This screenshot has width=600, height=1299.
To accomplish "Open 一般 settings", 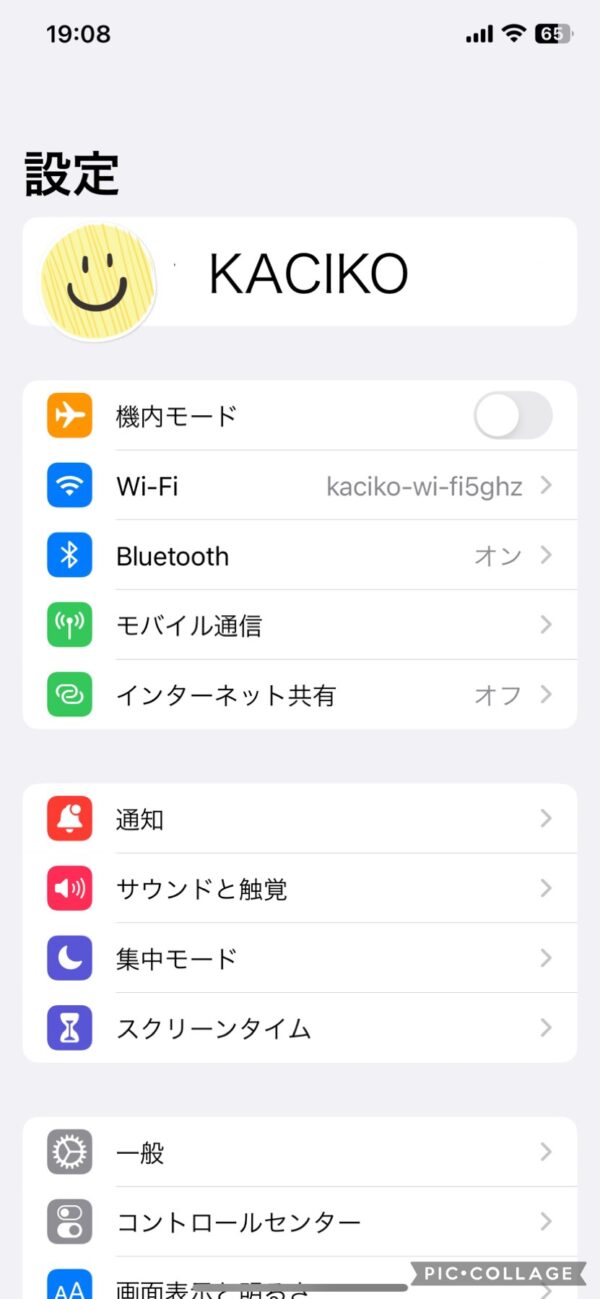I will (299, 1152).
